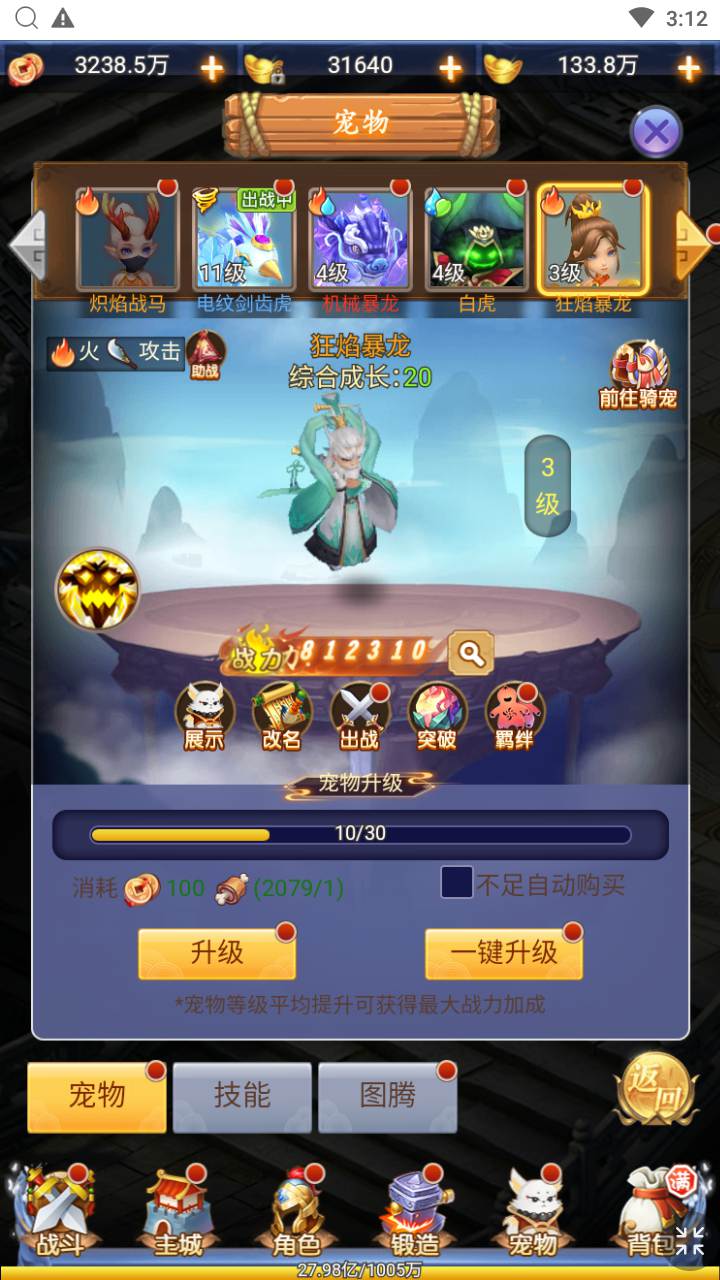Open 羁绊 bonds
Screen dimensions: 720x1280
pos(514,716)
